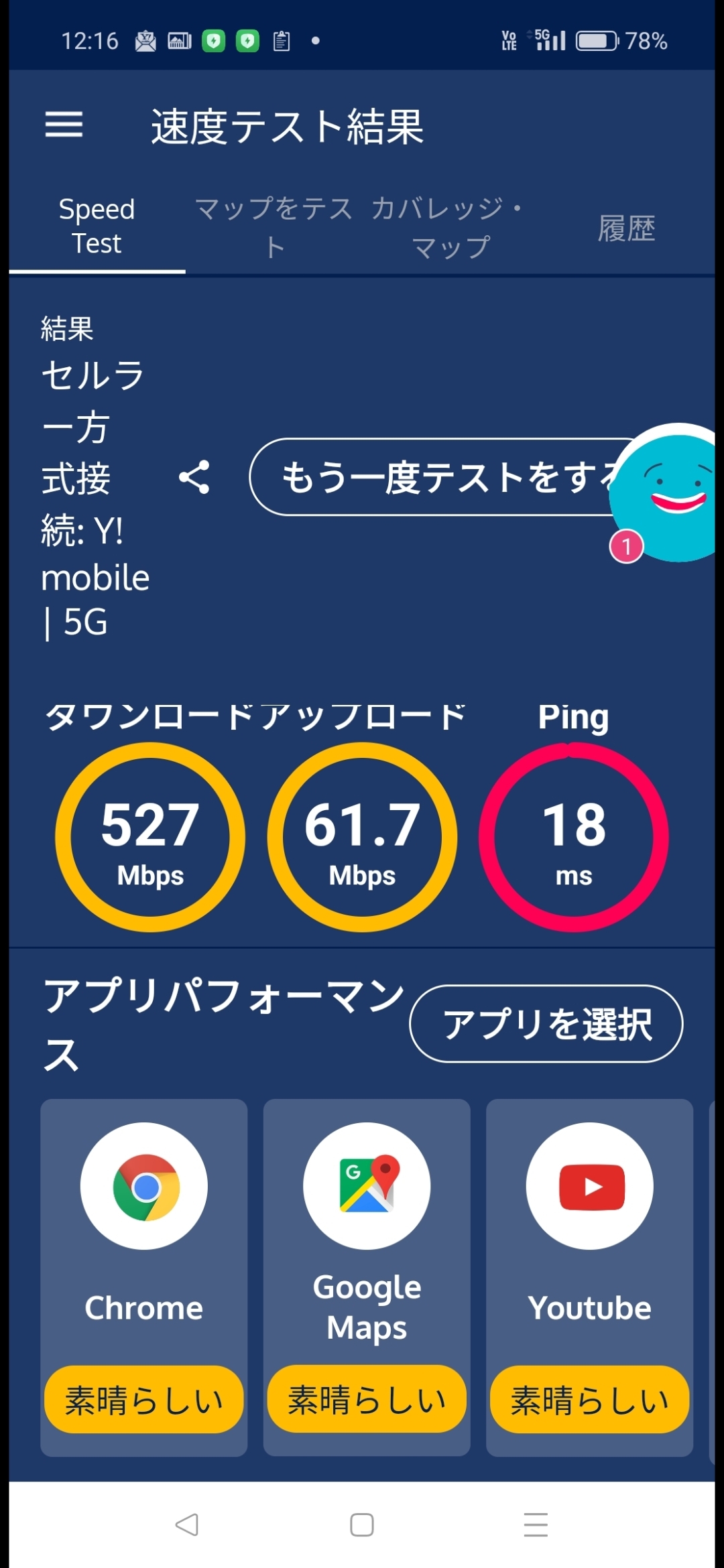Open the hamburger drawer menu
The image size is (724, 1568).
(x=64, y=125)
